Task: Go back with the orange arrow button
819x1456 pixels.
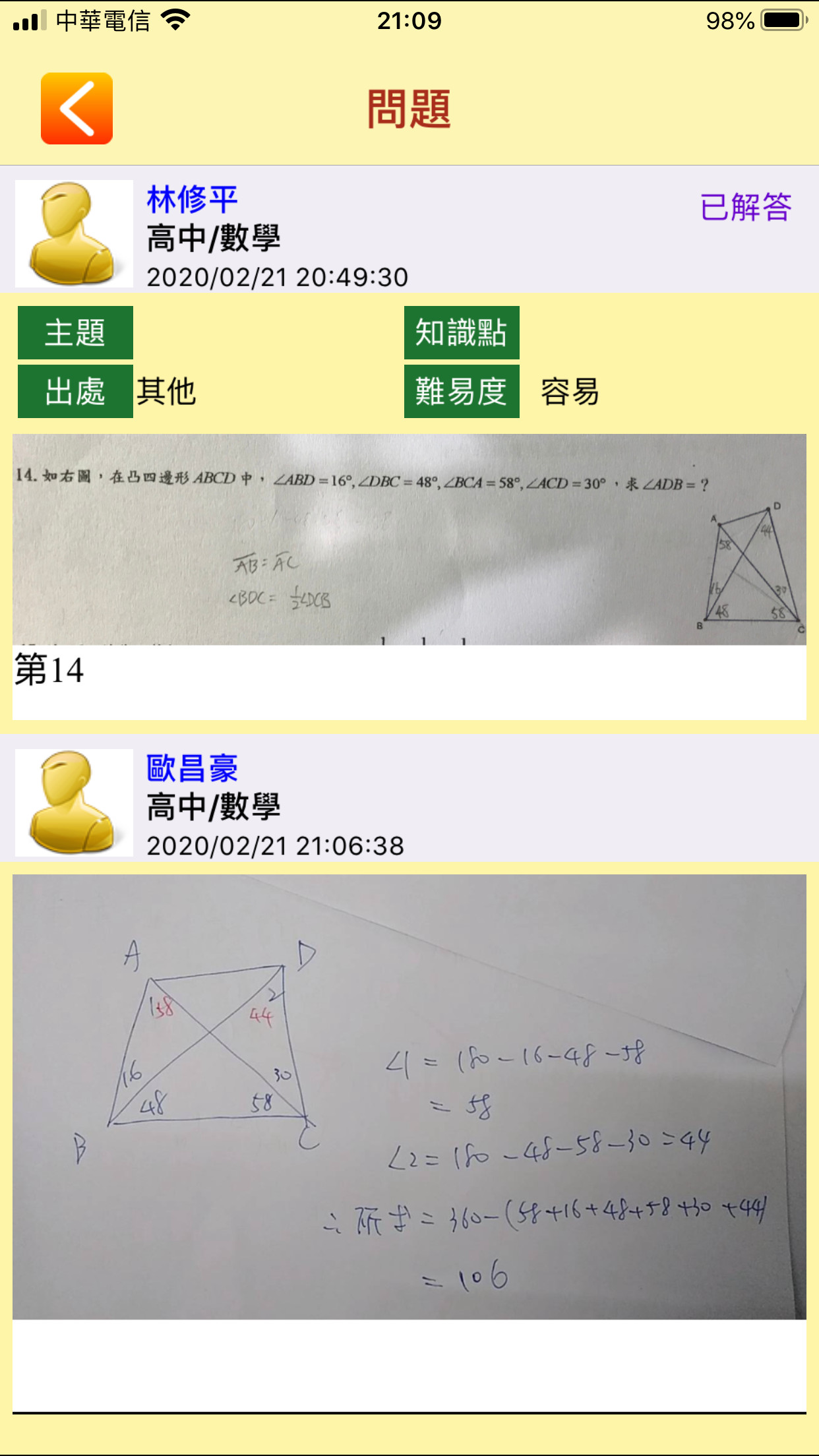Action: tap(76, 109)
